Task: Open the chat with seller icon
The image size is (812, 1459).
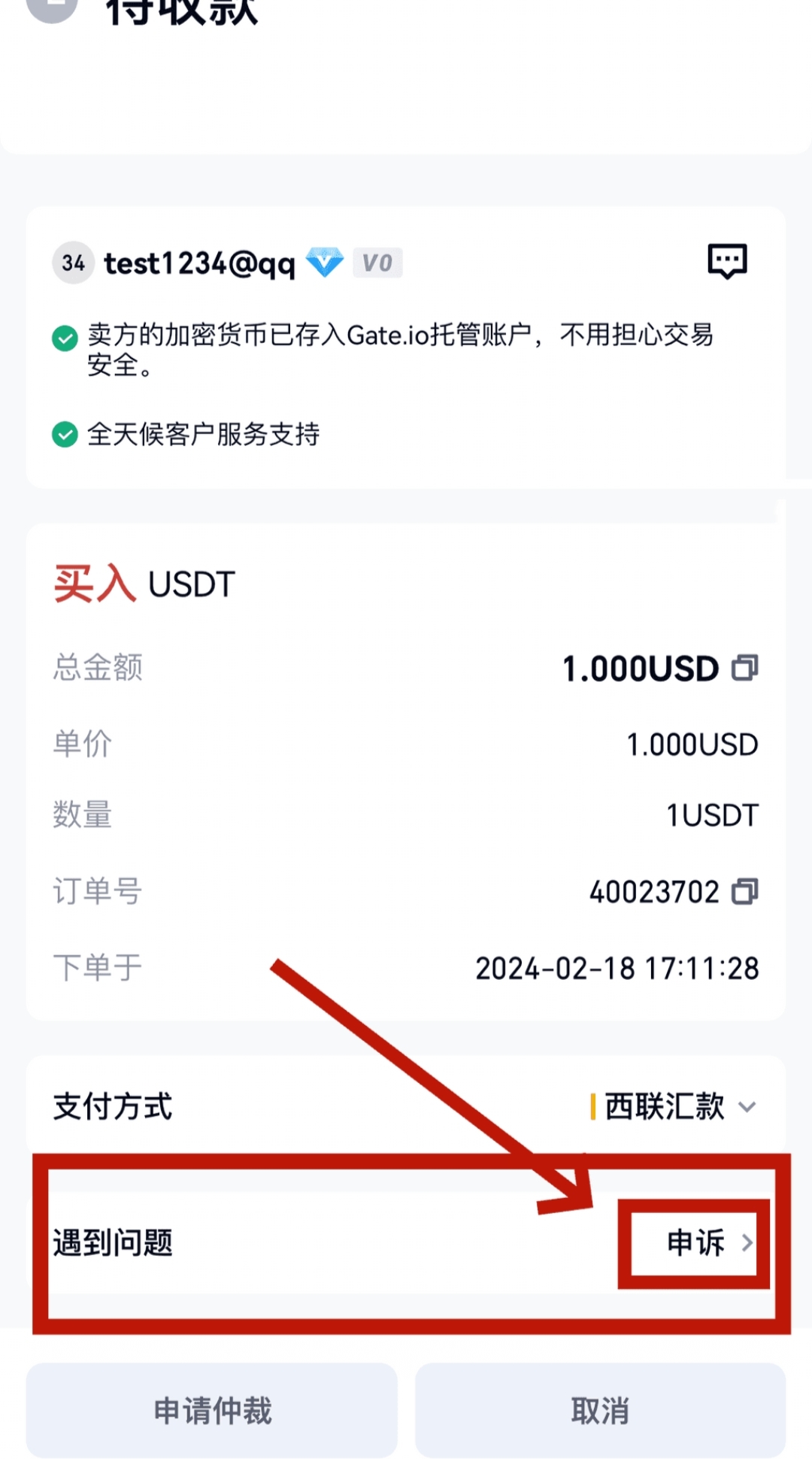Action: pyautogui.click(x=726, y=262)
